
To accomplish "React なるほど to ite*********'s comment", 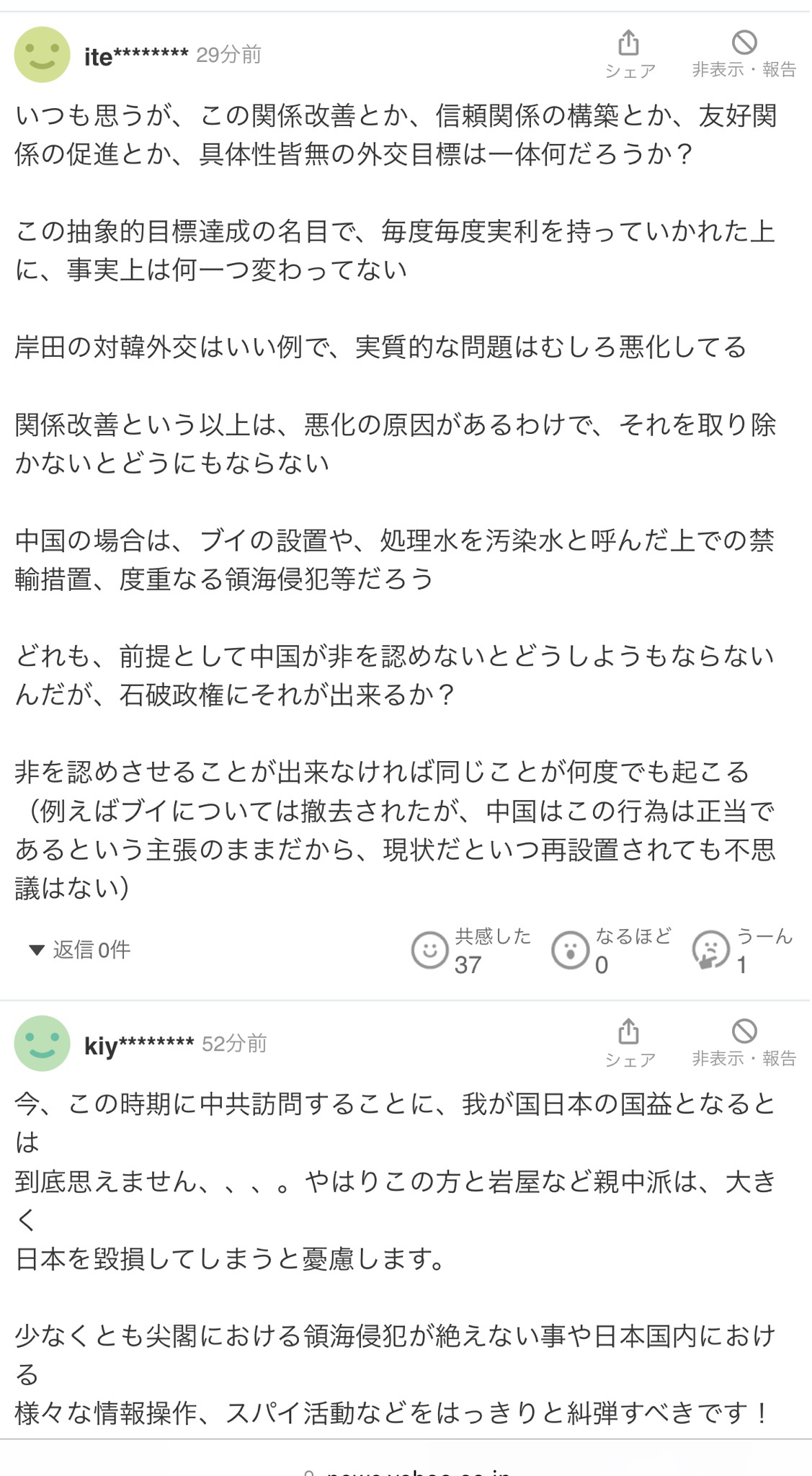I will (x=612, y=950).
